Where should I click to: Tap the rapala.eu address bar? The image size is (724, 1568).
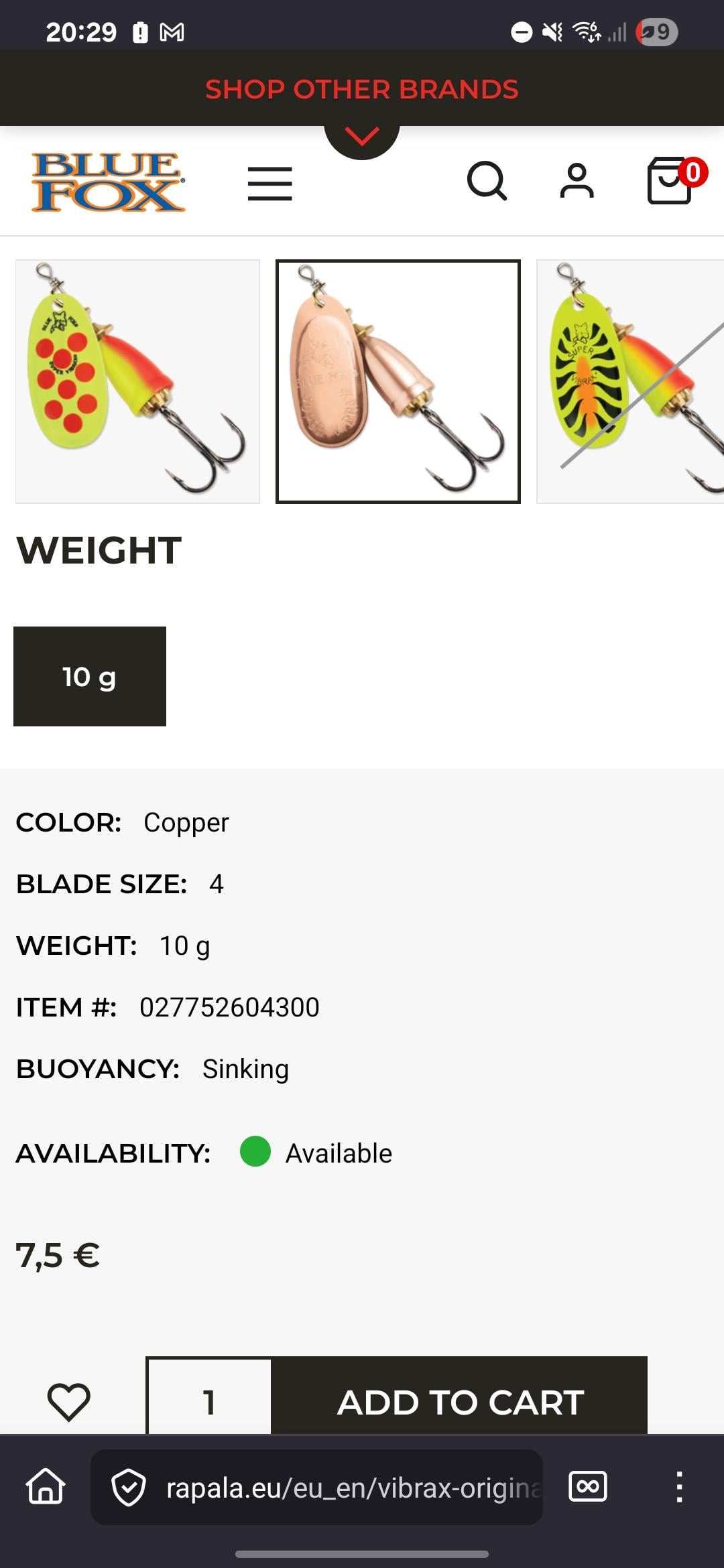(x=335, y=1488)
